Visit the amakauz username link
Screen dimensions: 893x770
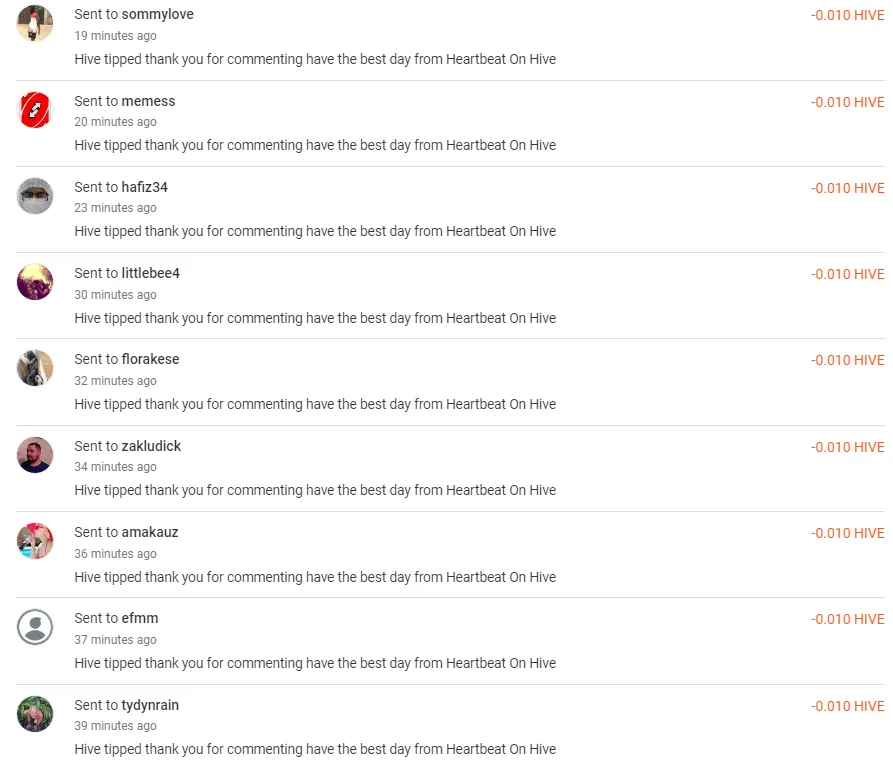(x=149, y=532)
